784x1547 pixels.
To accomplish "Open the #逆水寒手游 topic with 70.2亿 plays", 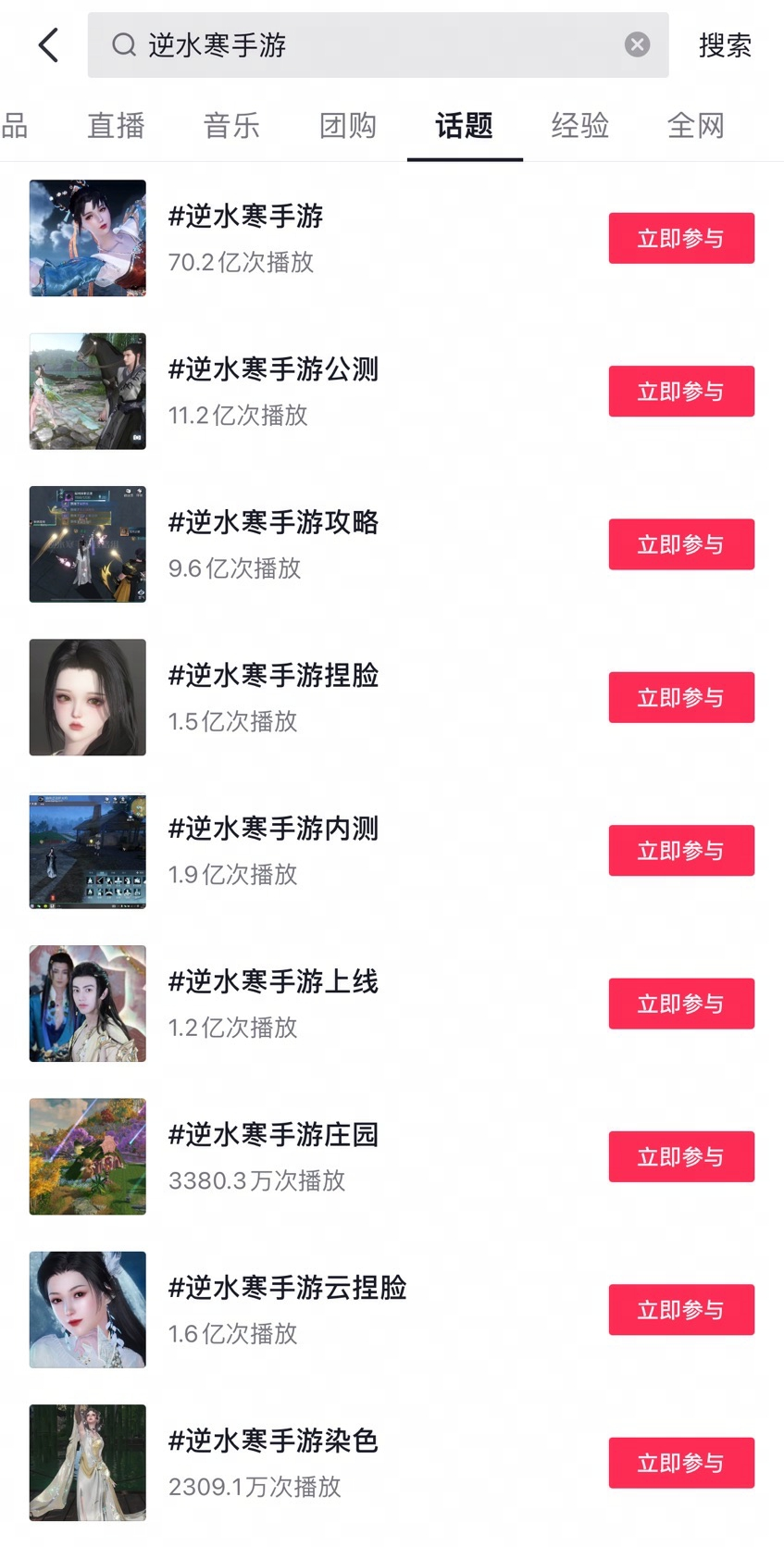I will pos(245,217).
